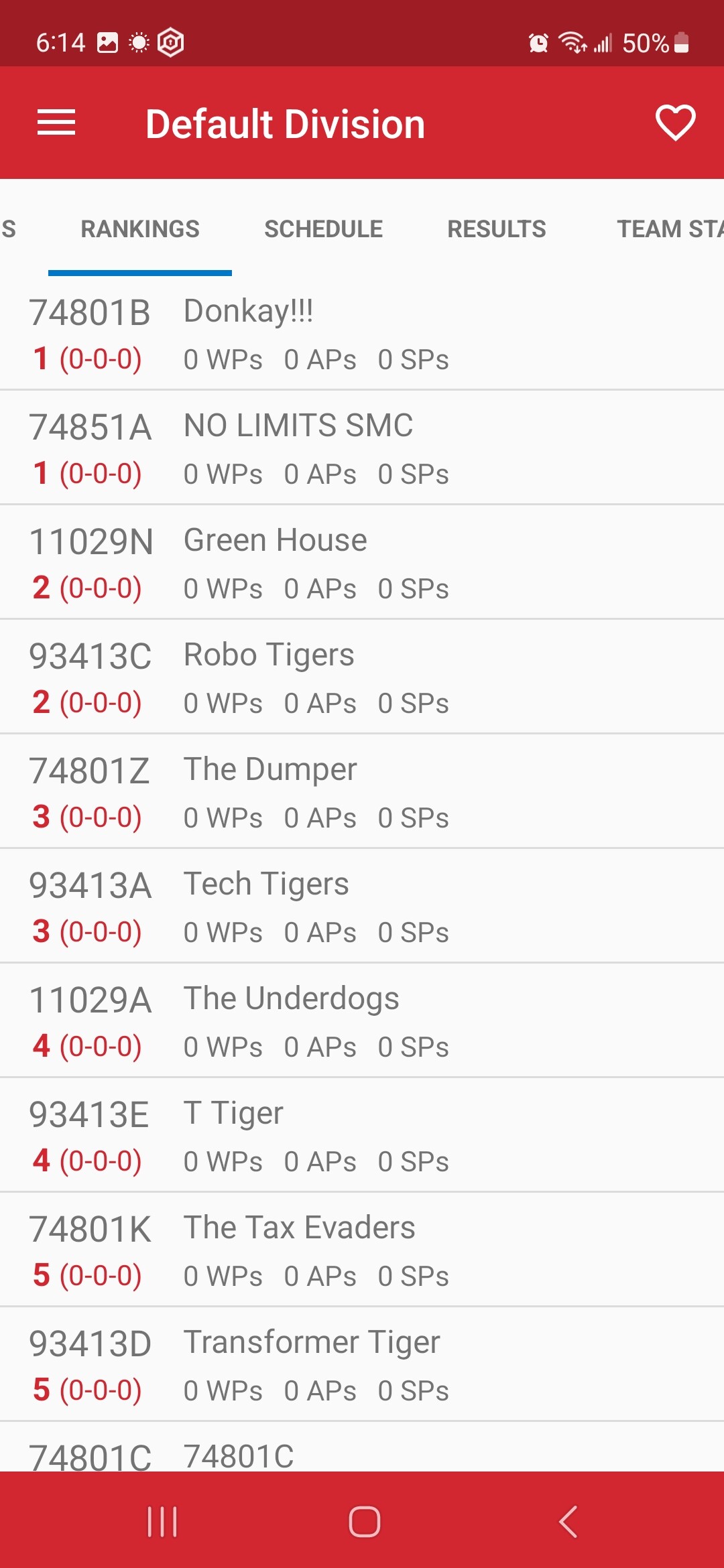Switch to the Results tab
The width and height of the screenshot is (724, 1568).
497,229
